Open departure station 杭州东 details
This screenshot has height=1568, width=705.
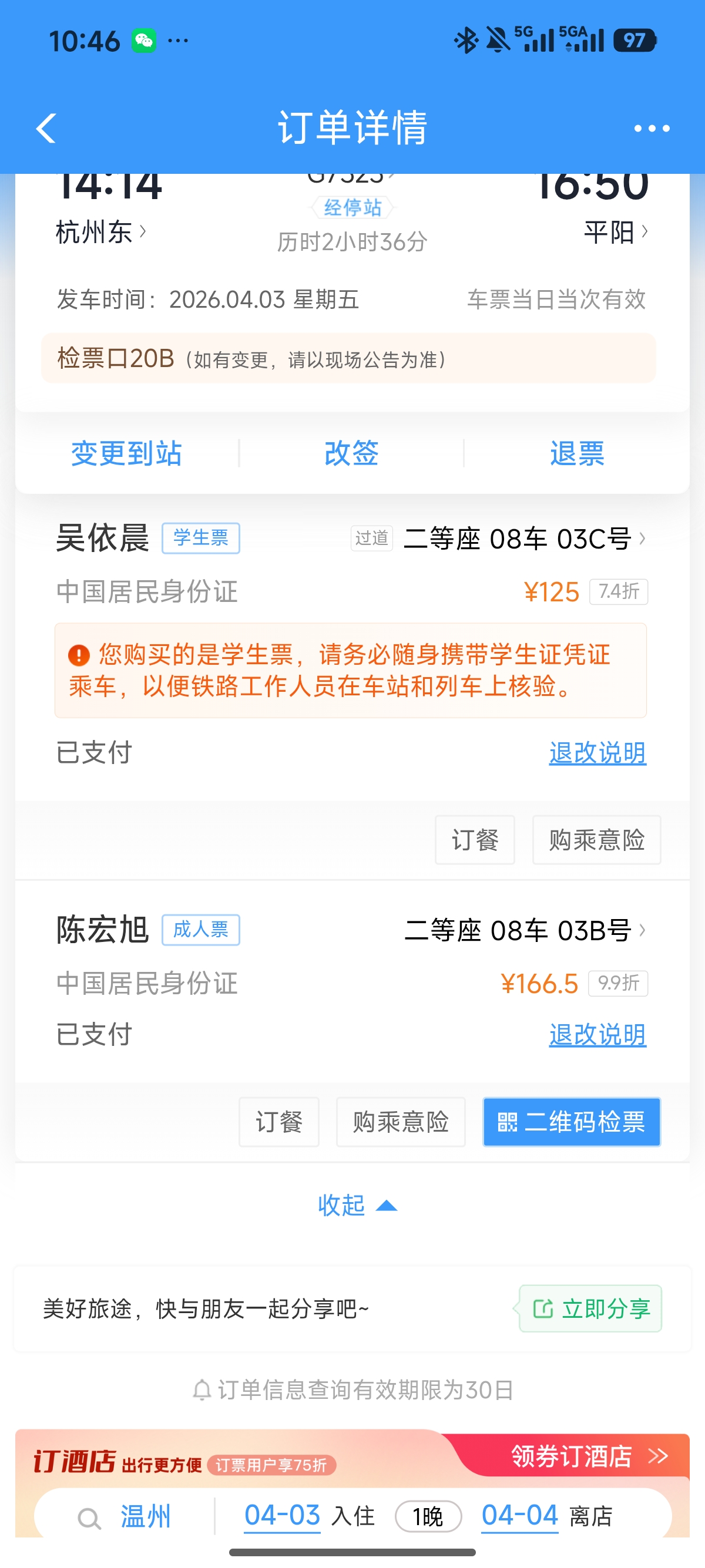click(101, 232)
